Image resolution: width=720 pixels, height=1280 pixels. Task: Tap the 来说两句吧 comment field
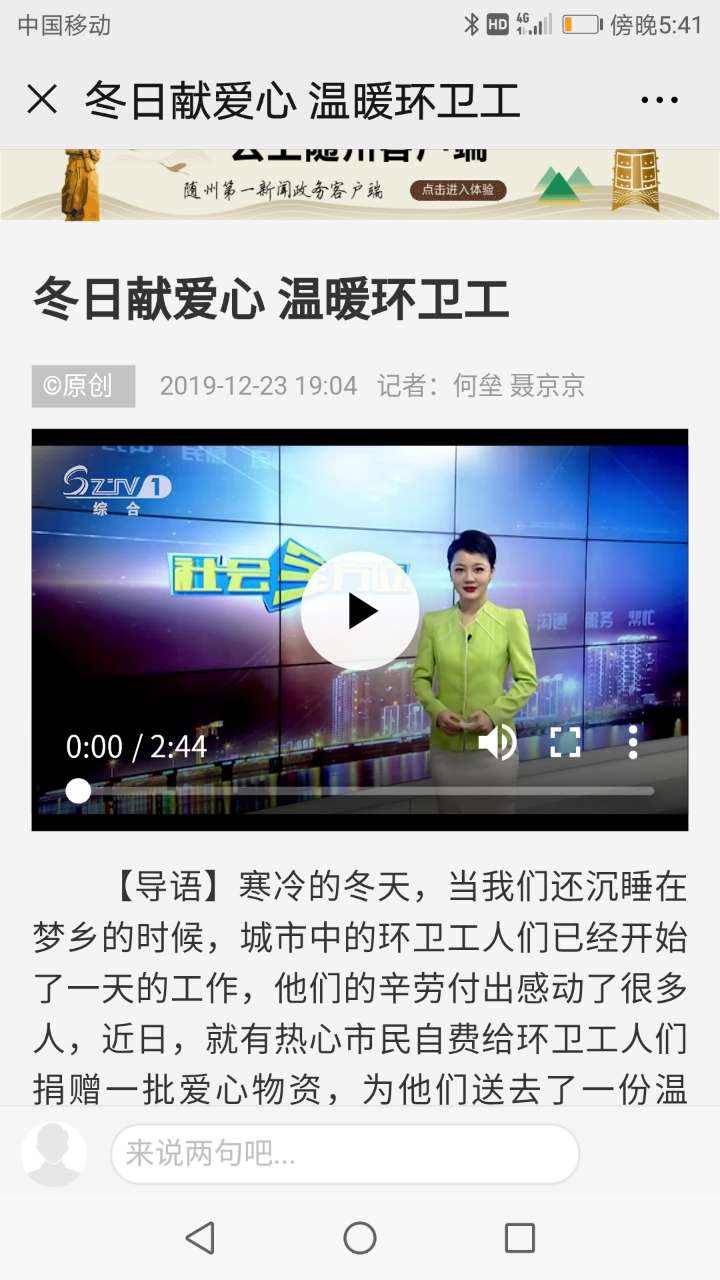[345, 1154]
